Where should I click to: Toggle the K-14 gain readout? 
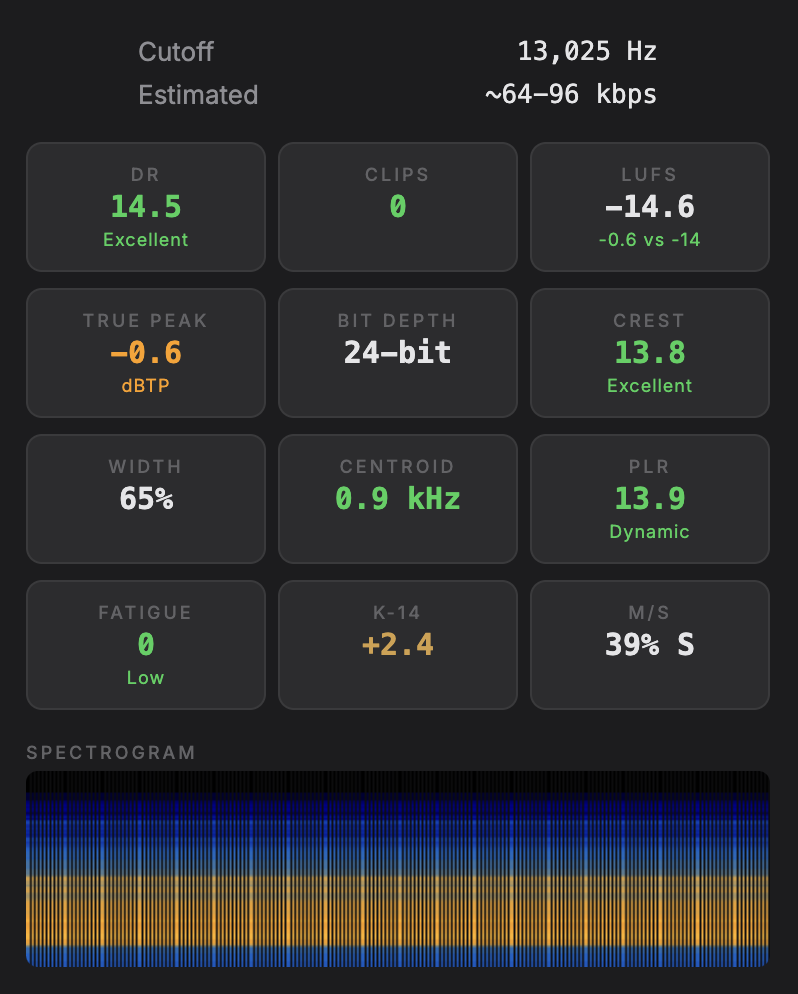tap(398, 644)
